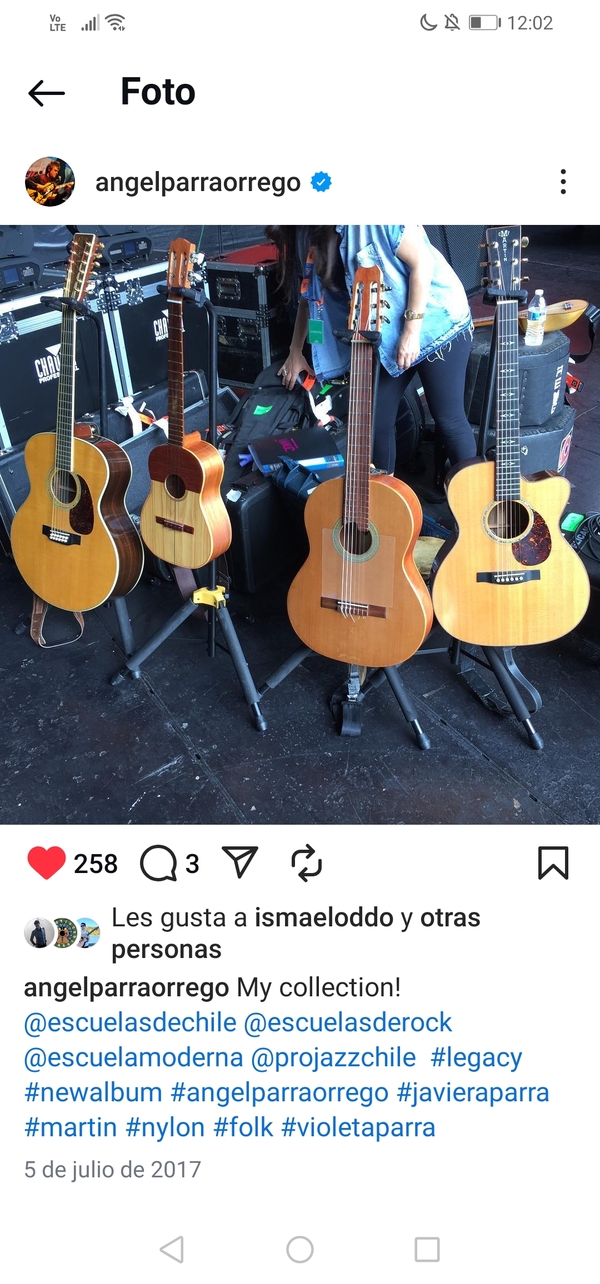Browse the #legacy hashtag

477,1058
